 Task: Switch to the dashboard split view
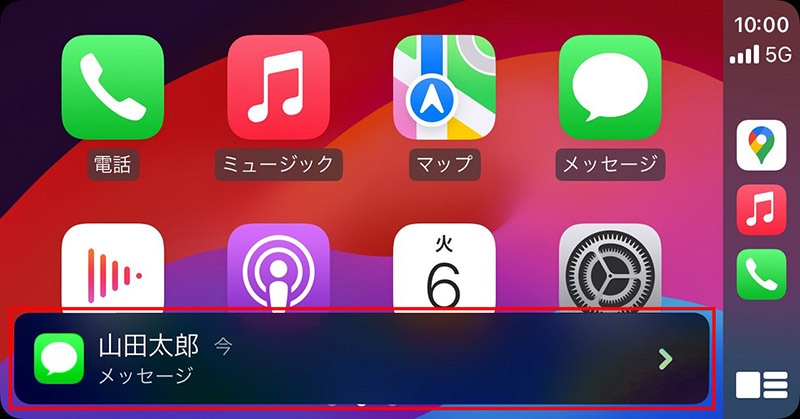tap(762, 385)
